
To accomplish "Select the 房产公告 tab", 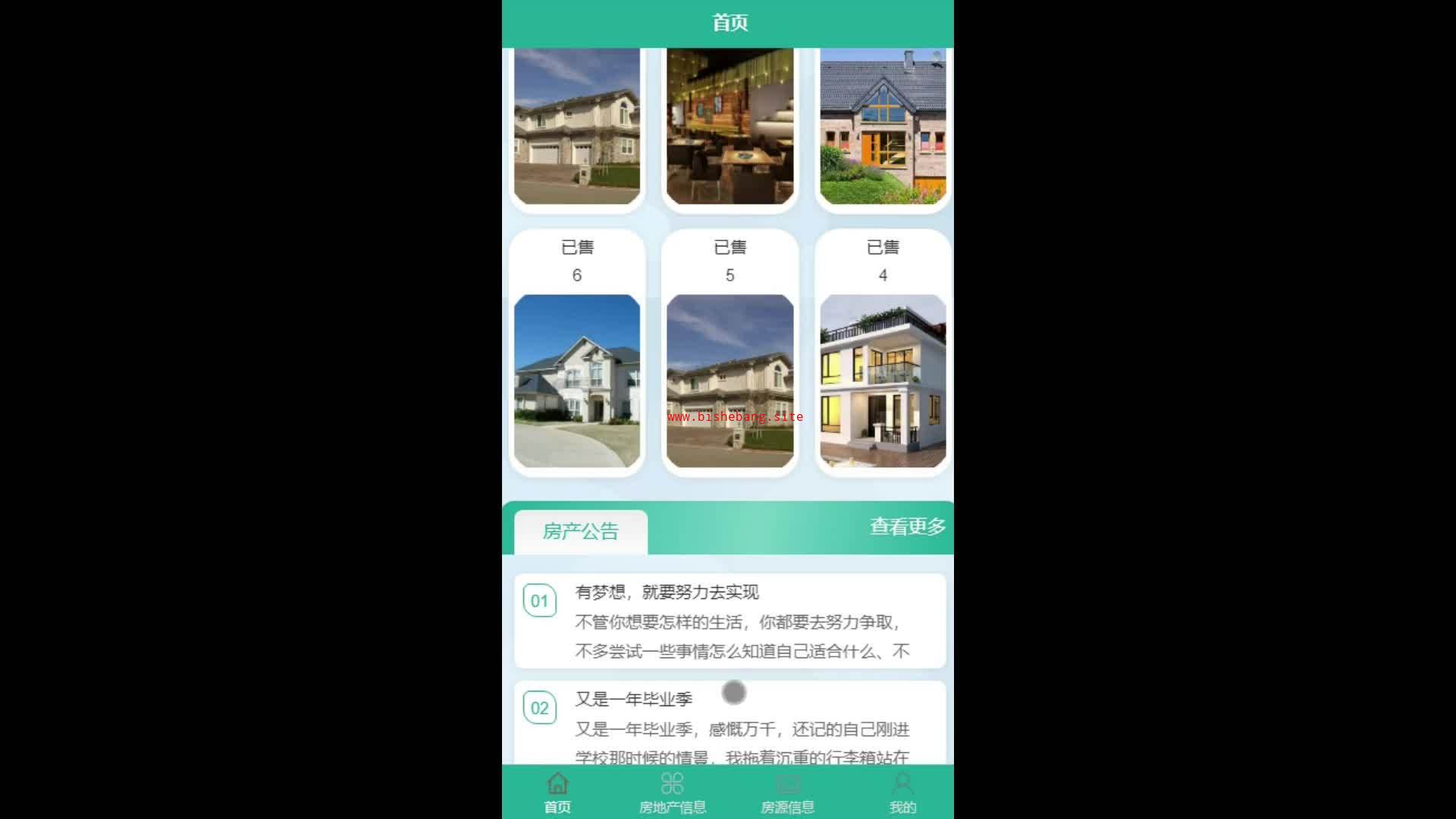I will pyautogui.click(x=581, y=532).
